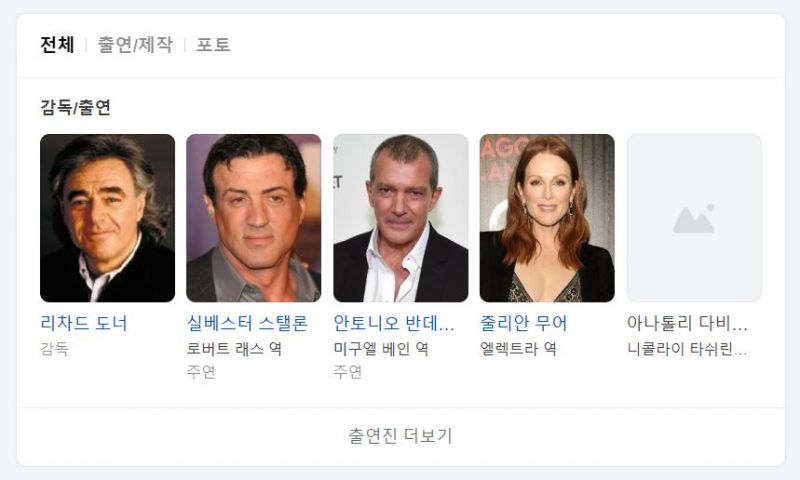Screen dimensions: 800x480
Task: Switch to the 전체 tab
Action: (57, 45)
